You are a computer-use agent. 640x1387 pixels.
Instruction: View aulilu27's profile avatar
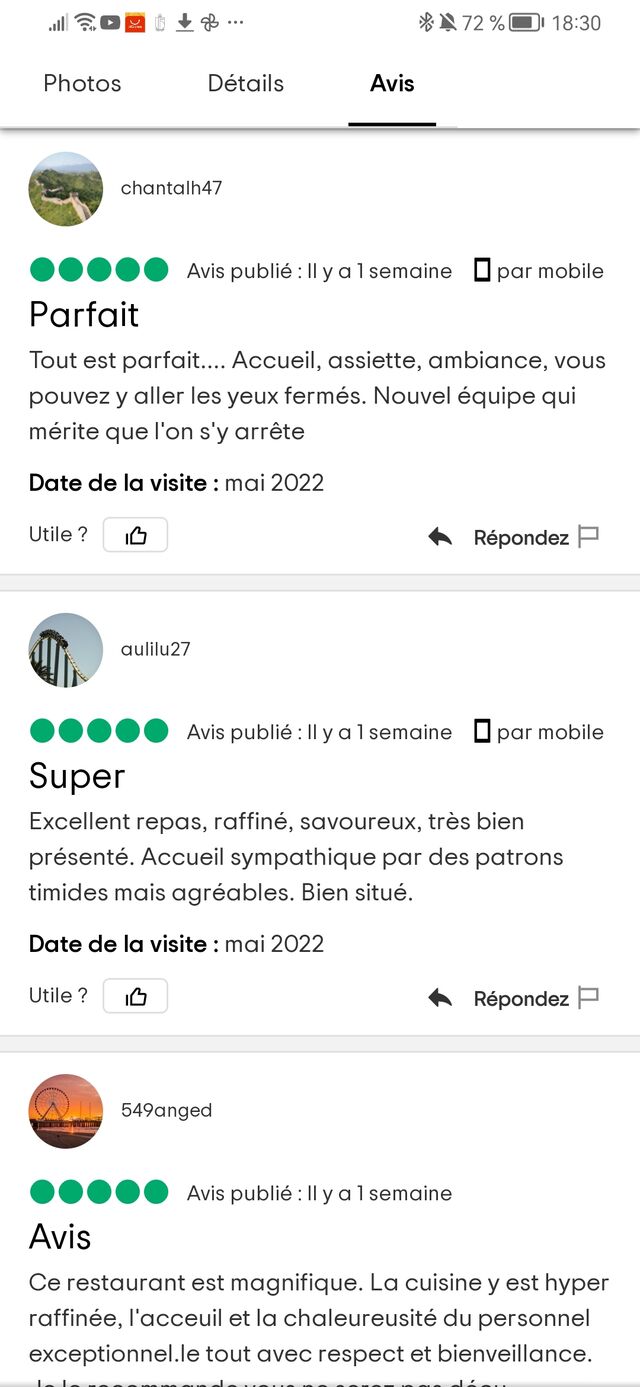pyautogui.click(x=66, y=650)
